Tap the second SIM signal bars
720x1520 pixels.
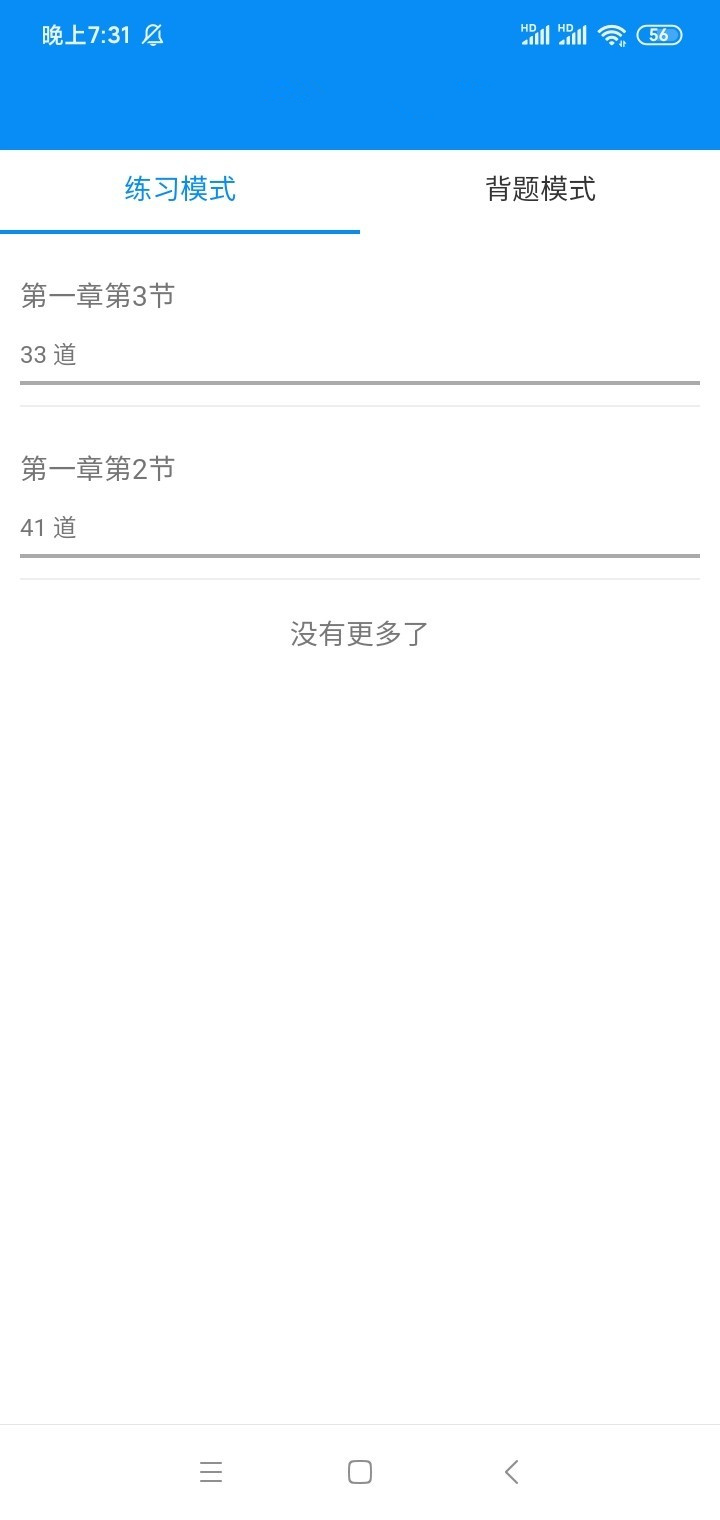point(573,34)
